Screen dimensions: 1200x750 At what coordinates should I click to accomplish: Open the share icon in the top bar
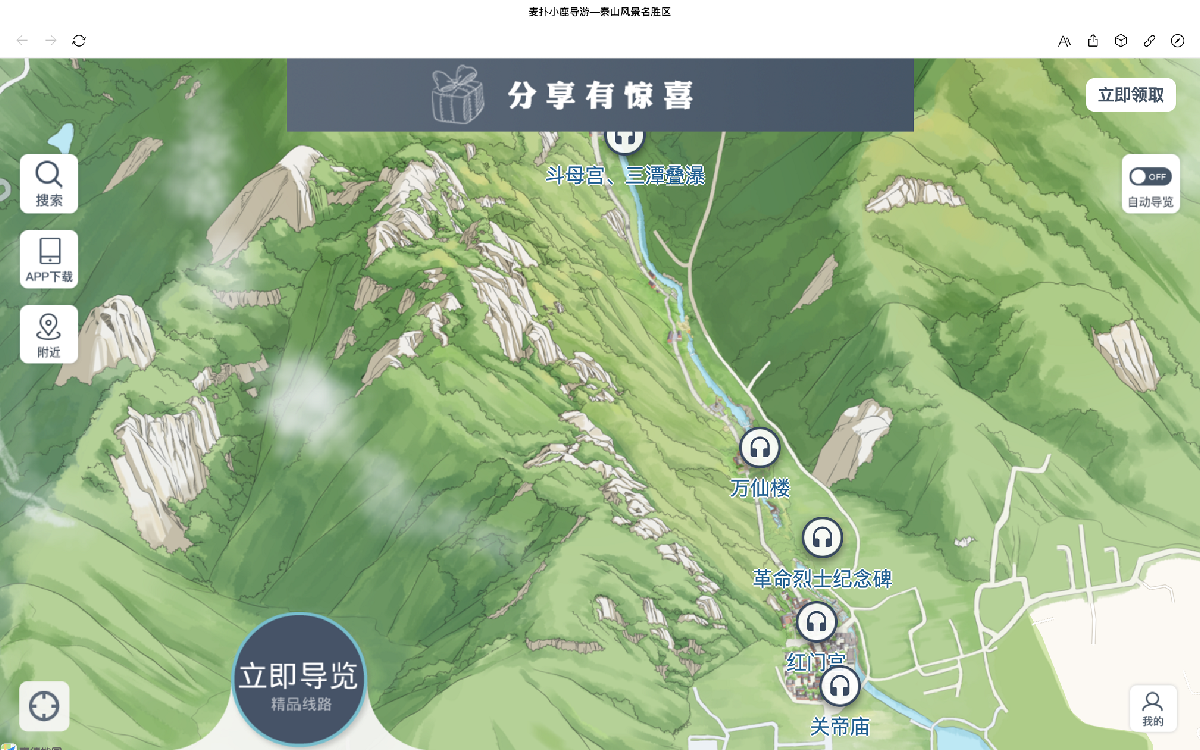click(x=1093, y=40)
